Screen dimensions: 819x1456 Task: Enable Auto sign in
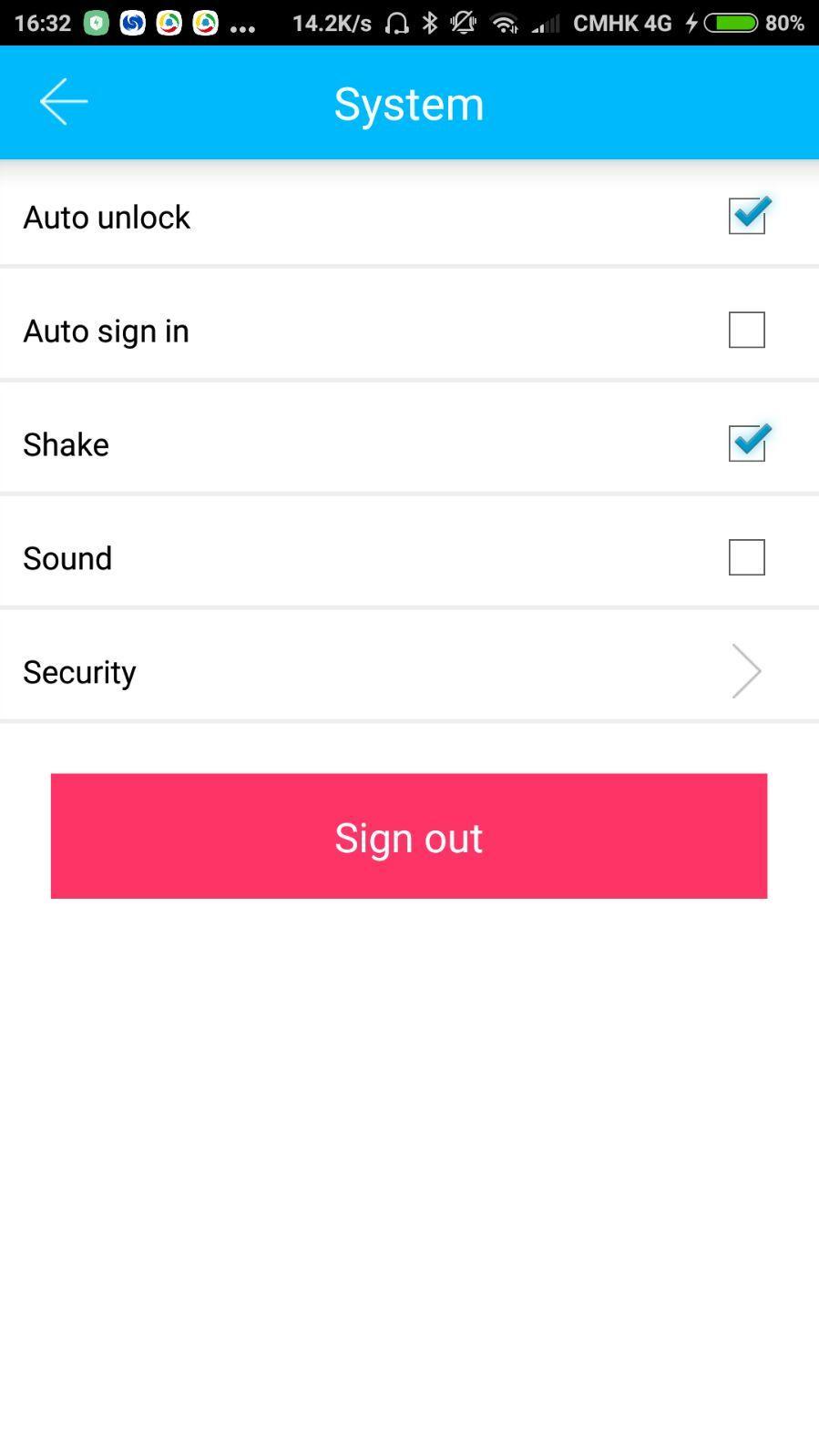click(746, 330)
